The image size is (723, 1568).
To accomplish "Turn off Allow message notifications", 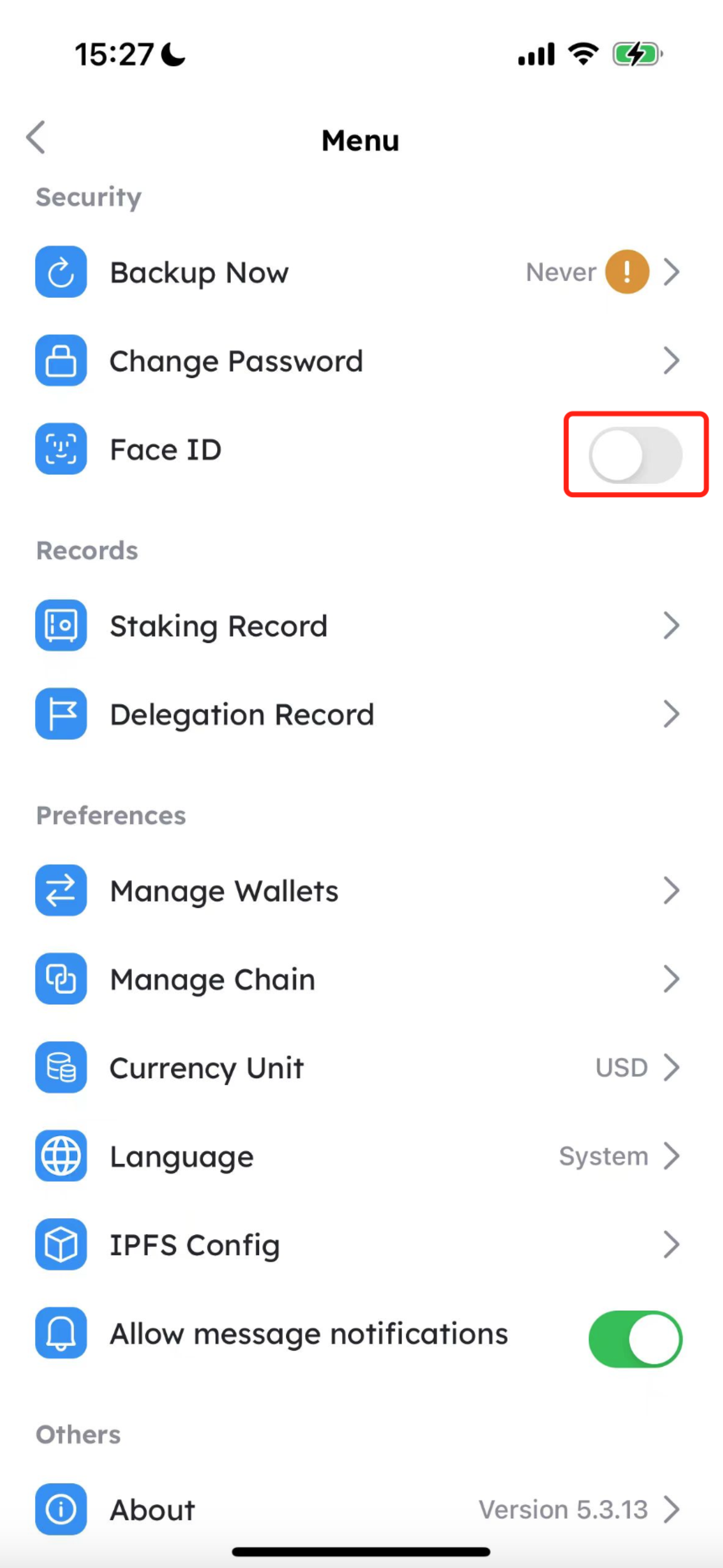I will pos(635,1339).
